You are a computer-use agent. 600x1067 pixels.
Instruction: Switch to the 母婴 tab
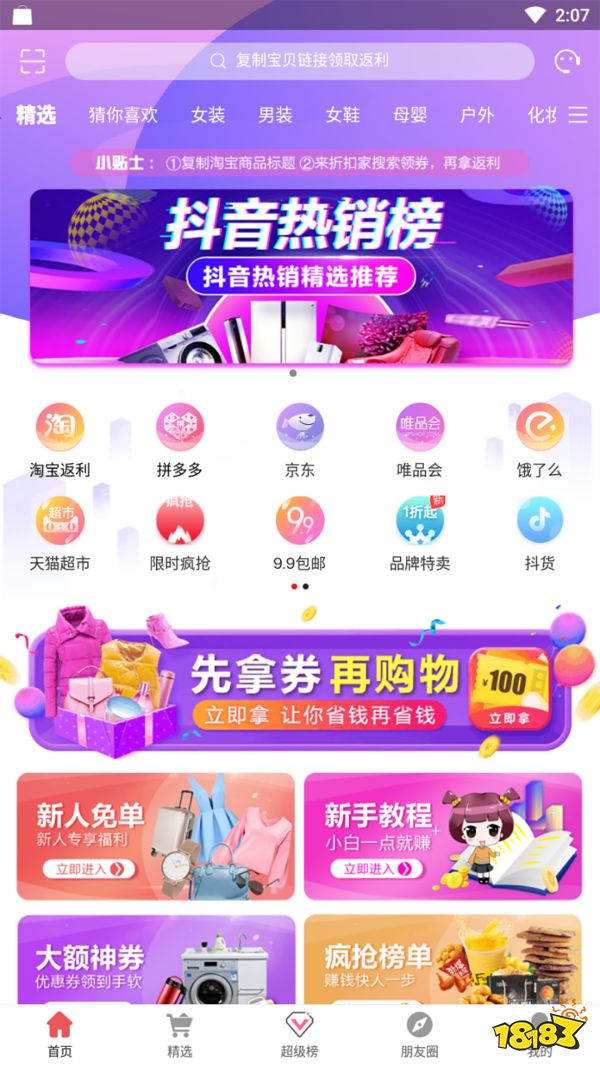(410, 115)
